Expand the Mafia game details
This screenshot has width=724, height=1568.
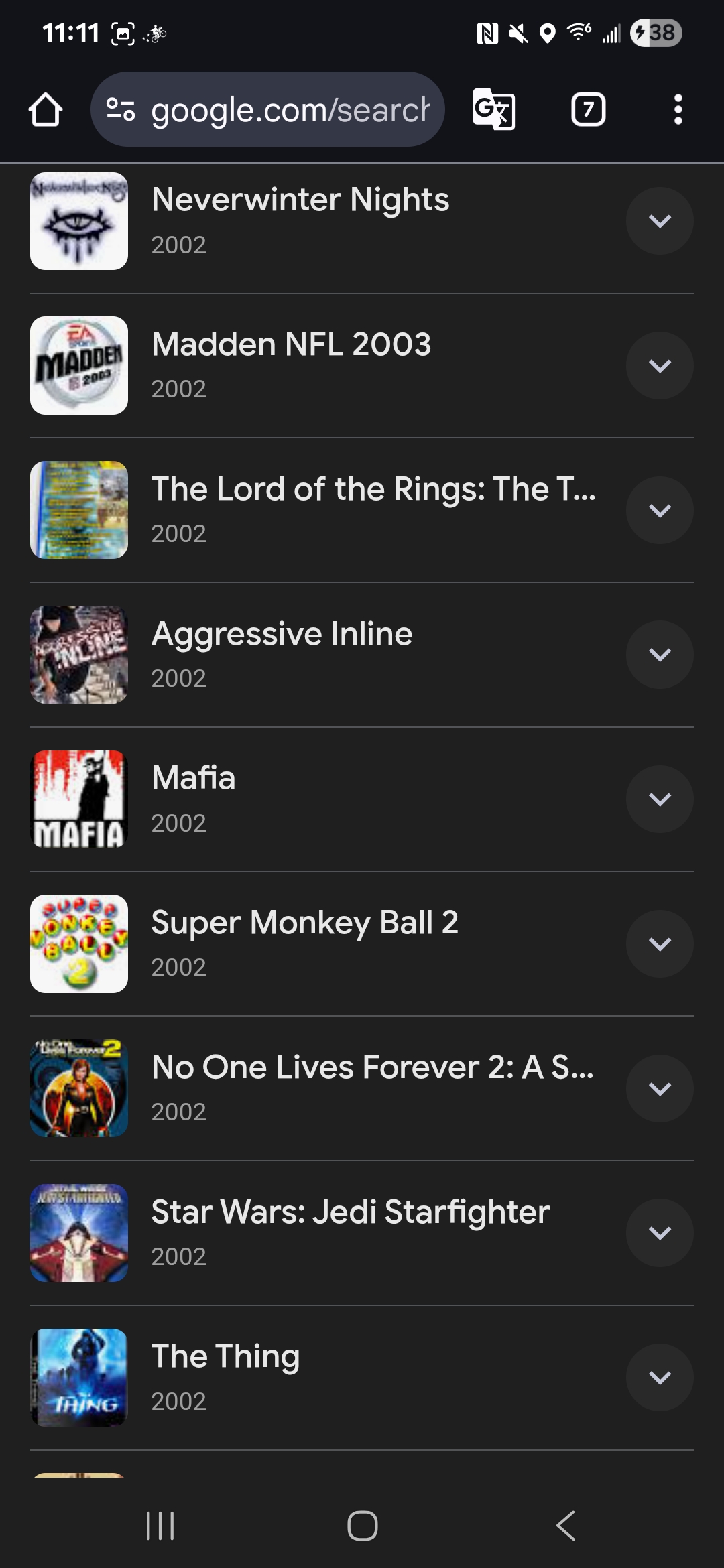tap(660, 799)
